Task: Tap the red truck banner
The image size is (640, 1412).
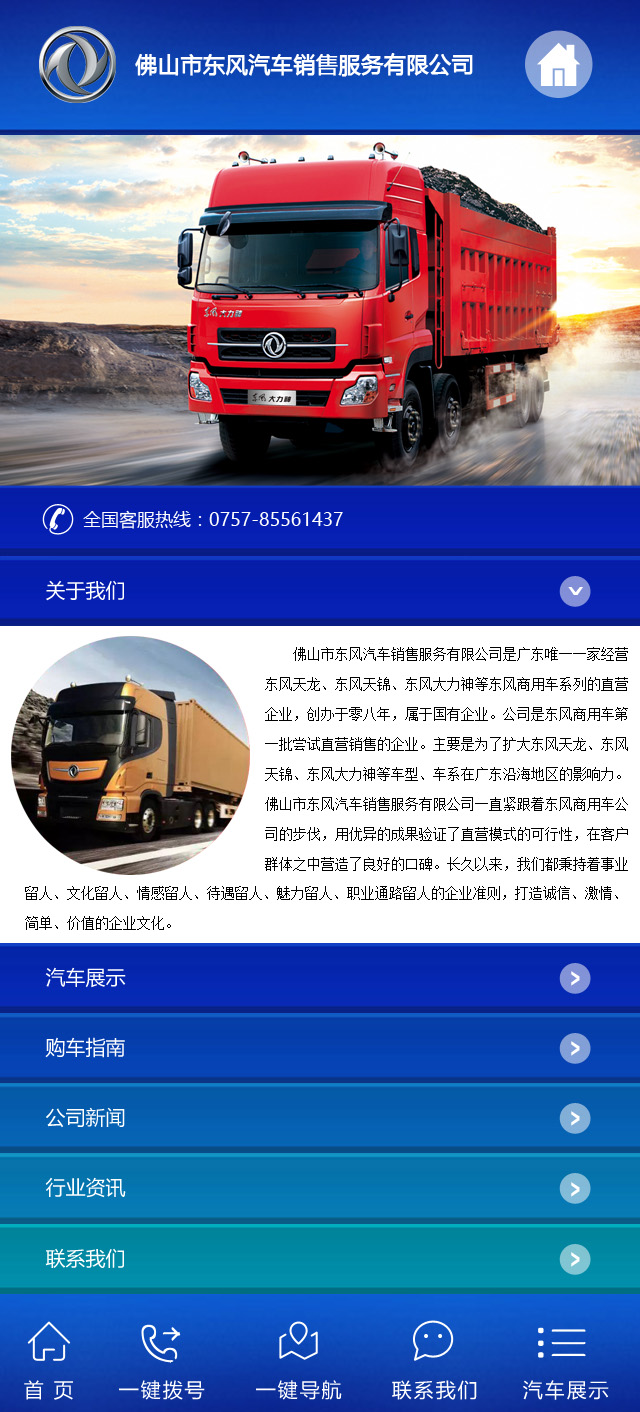Action: [320, 310]
